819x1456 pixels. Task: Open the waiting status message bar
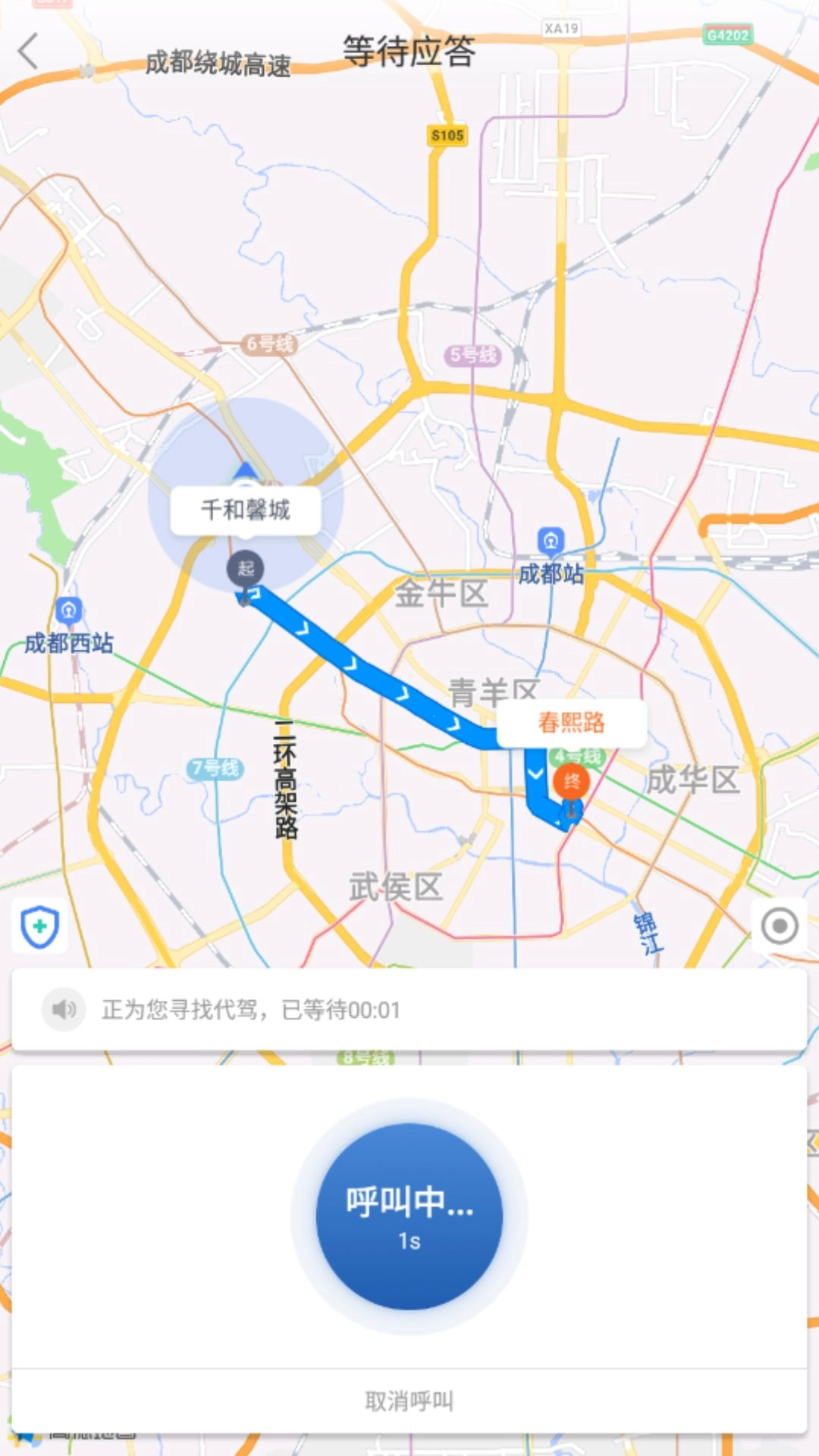(x=409, y=1010)
